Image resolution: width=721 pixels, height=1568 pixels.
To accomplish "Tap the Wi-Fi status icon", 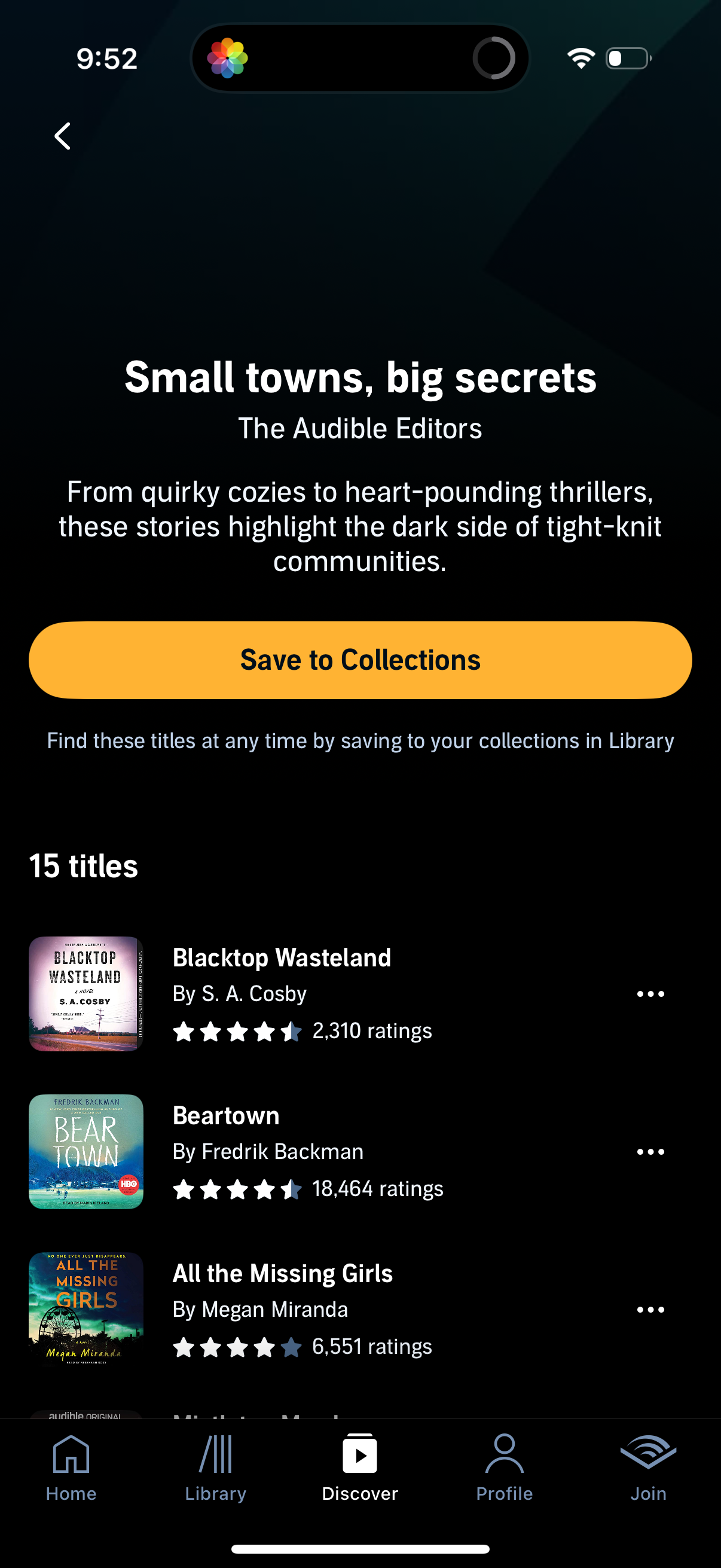I will [579, 57].
